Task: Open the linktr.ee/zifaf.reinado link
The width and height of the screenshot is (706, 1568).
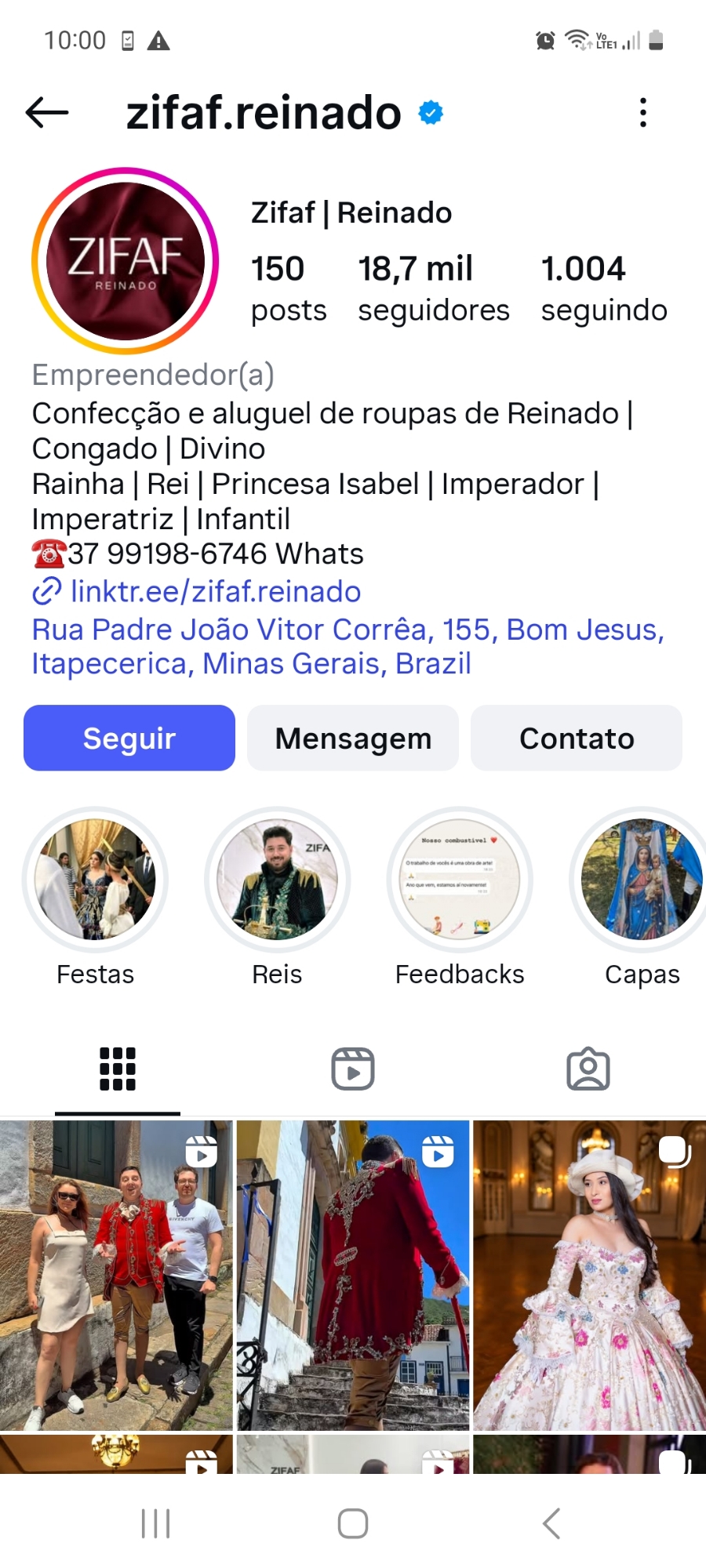Action: tap(215, 591)
